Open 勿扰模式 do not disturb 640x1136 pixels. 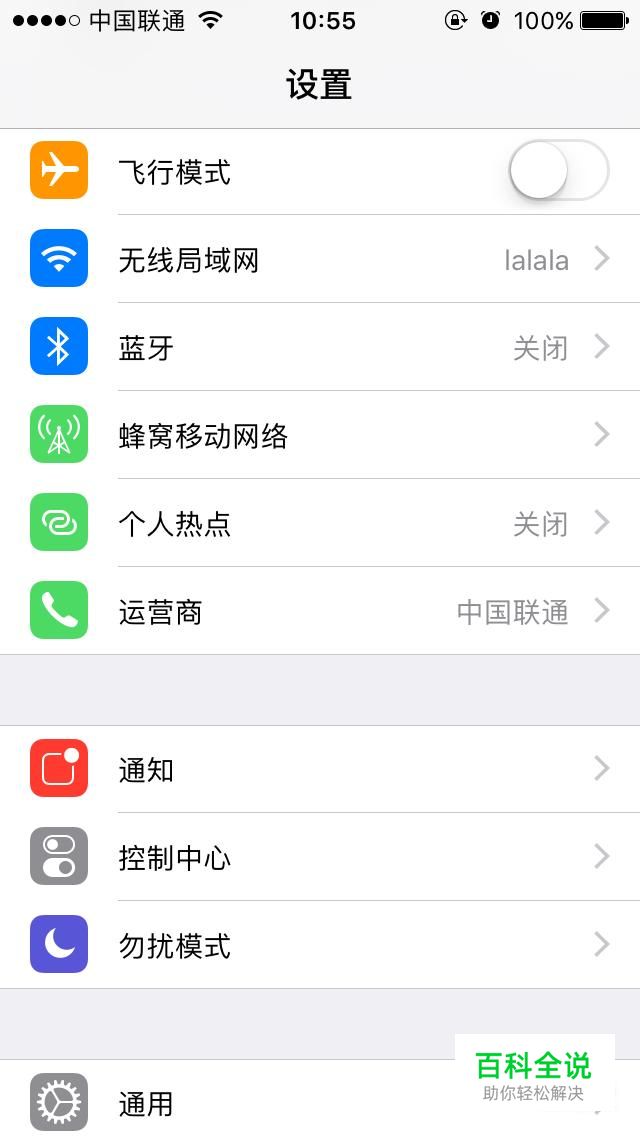pyautogui.click(x=320, y=945)
